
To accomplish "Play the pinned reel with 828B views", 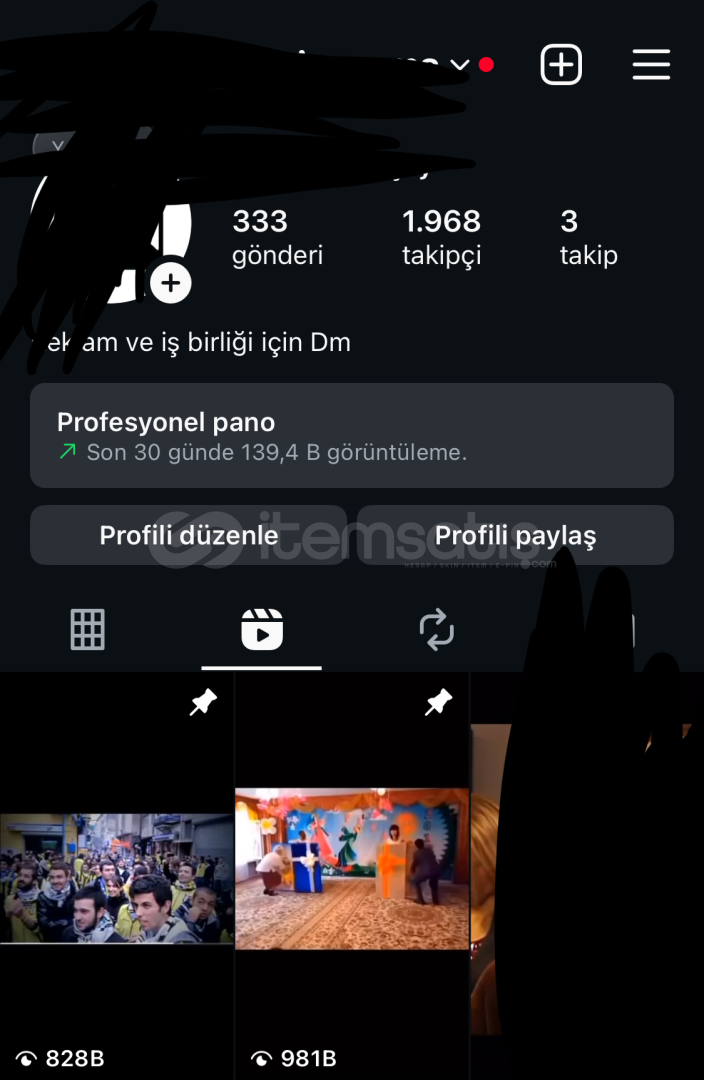I will point(116,878).
